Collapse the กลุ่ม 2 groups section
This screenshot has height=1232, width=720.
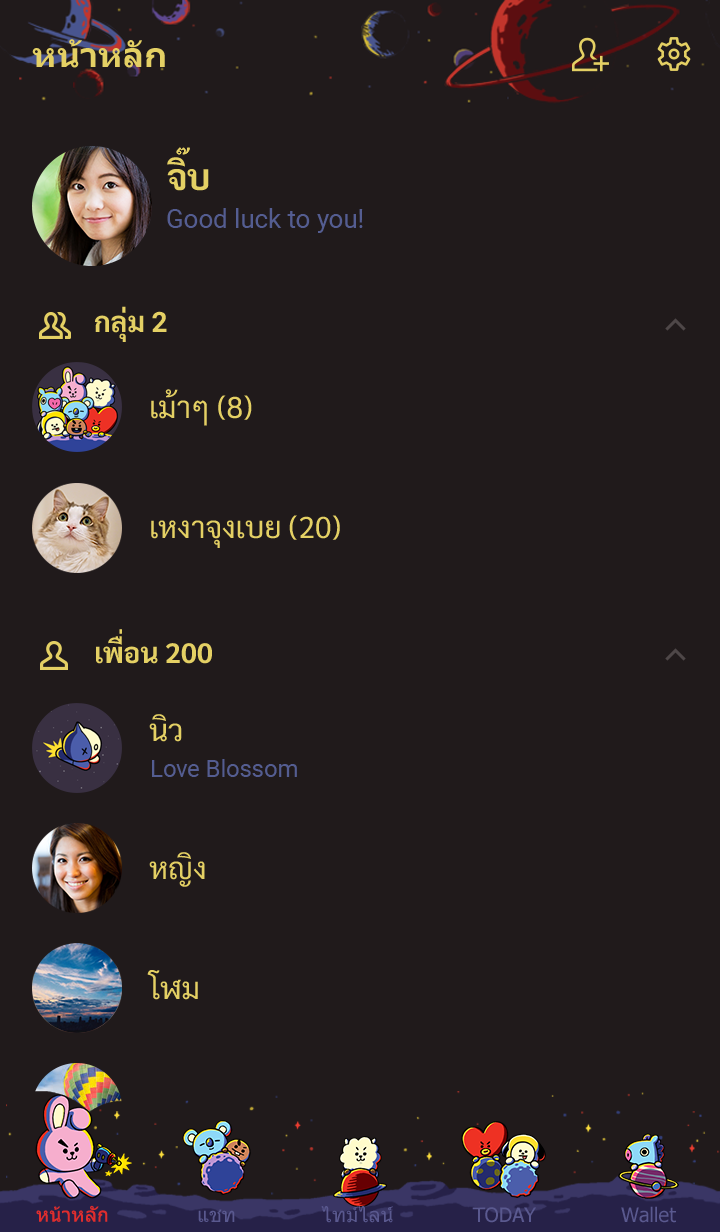click(675, 324)
